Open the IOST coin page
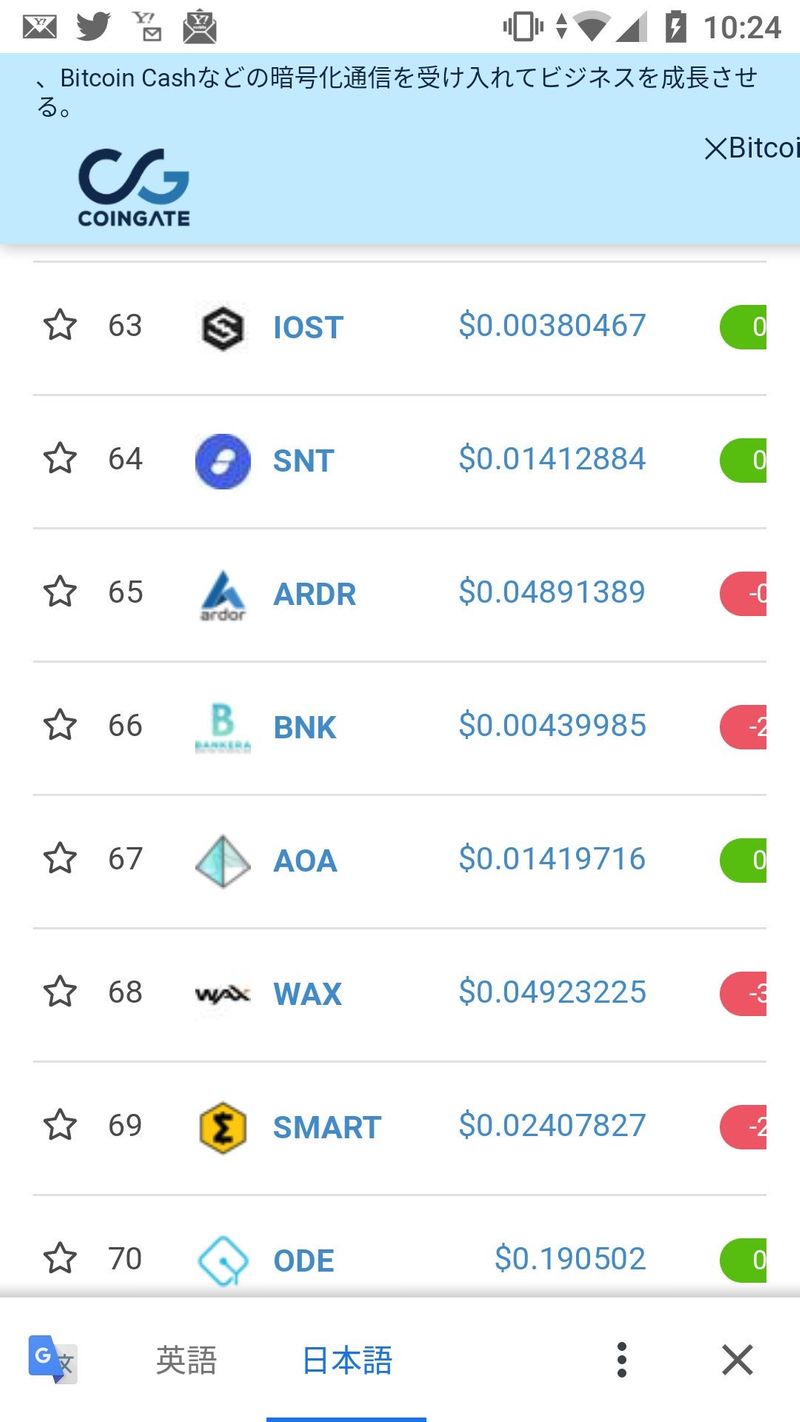This screenshot has width=800, height=1422. coord(307,327)
